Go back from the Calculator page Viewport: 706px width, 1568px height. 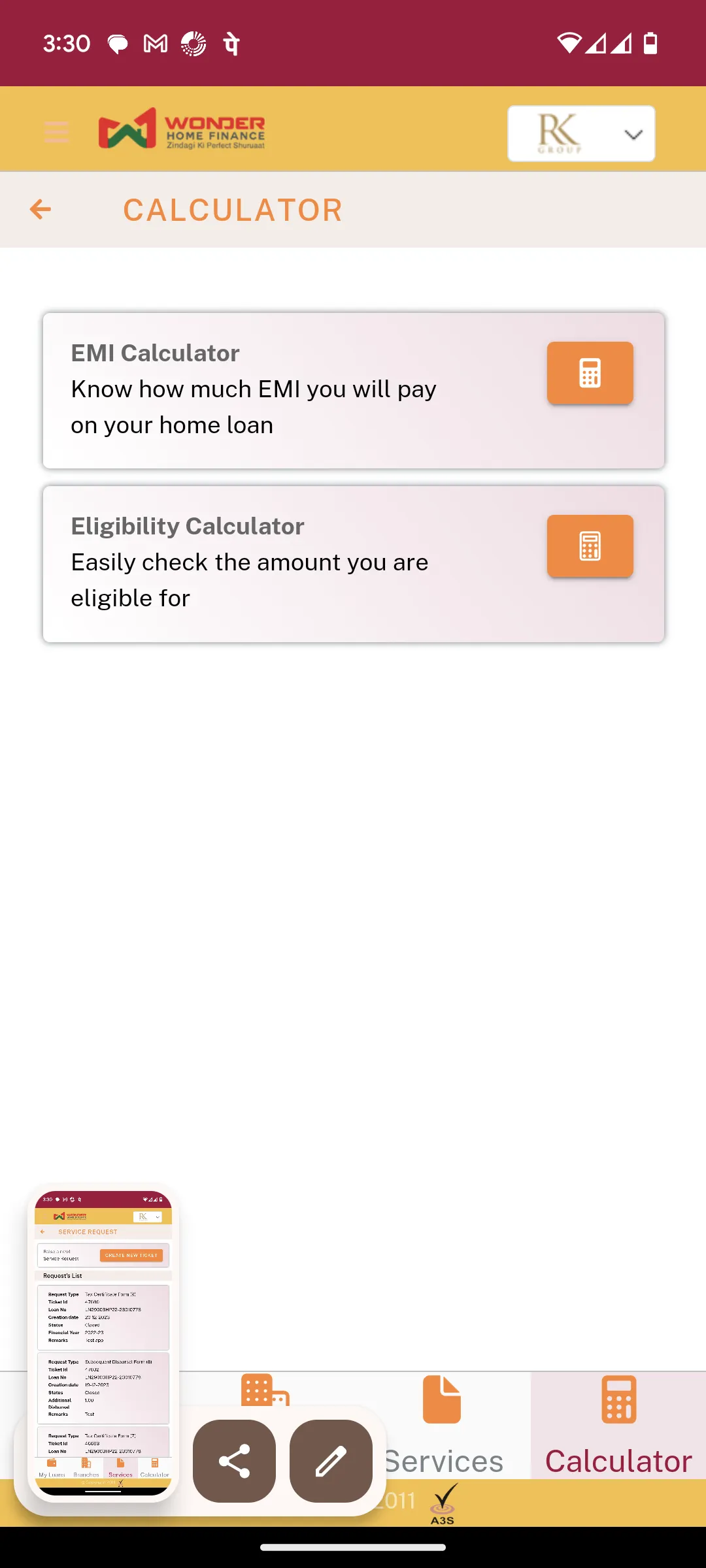point(41,210)
